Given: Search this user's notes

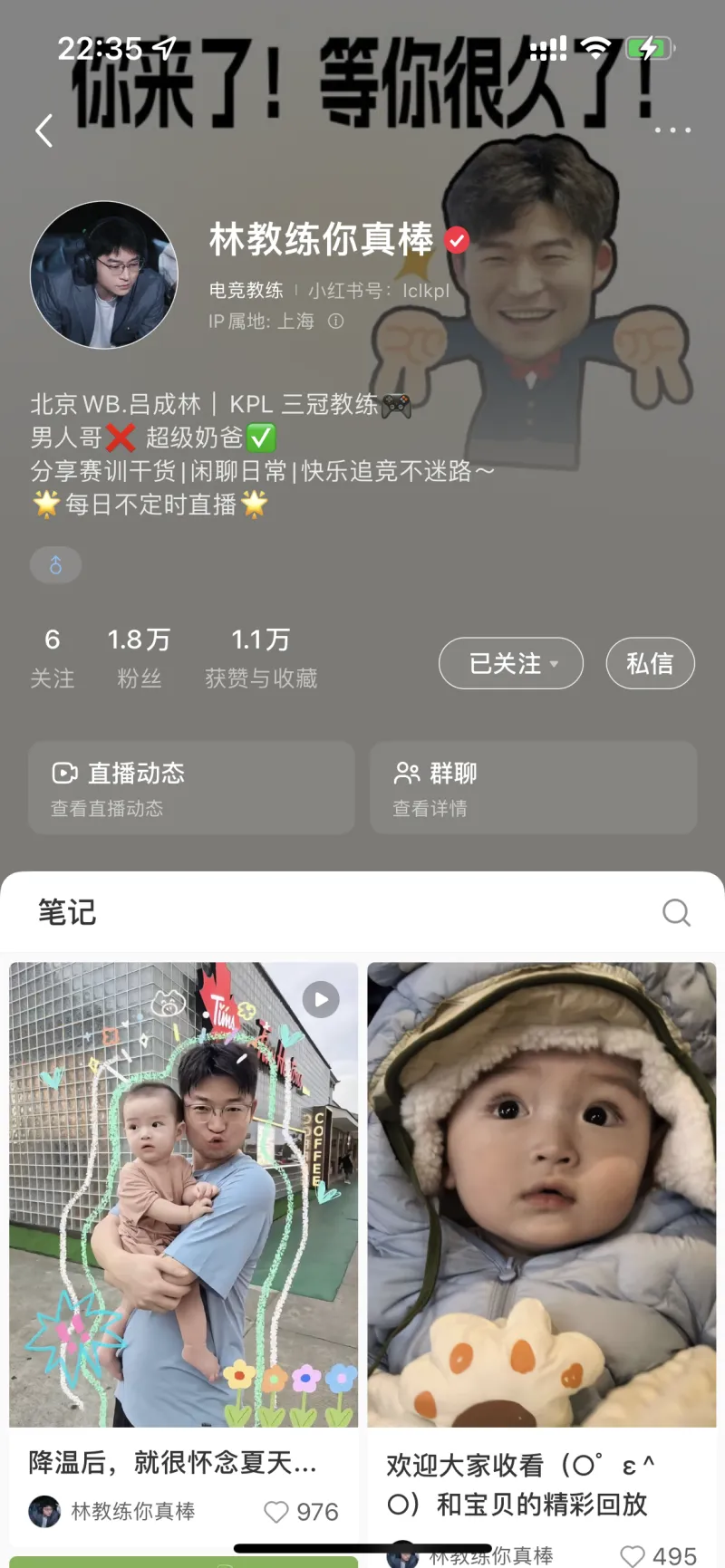Looking at the screenshot, I should [676, 912].
